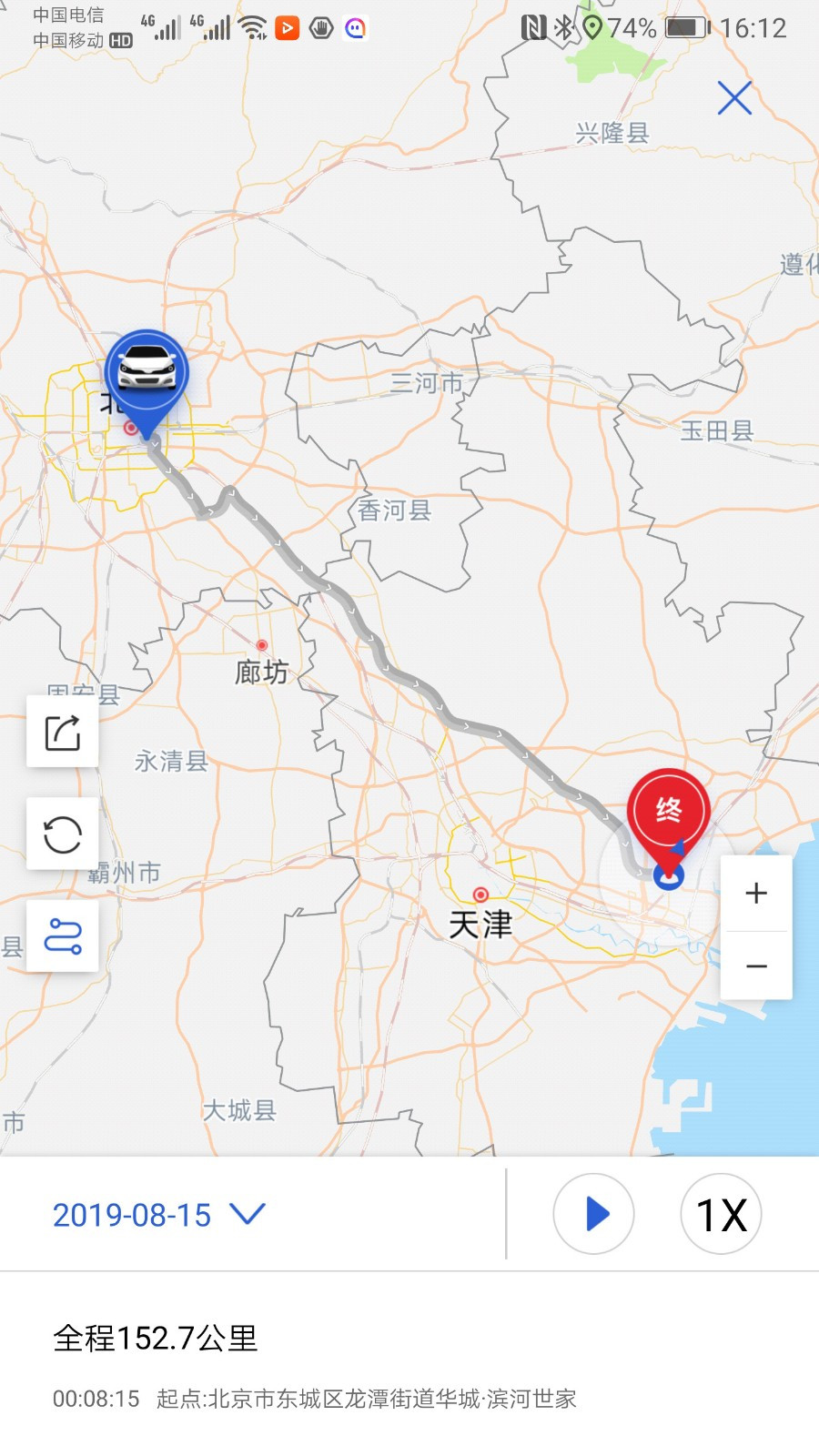
Task: Play the trip track replay
Action: pos(594,1214)
